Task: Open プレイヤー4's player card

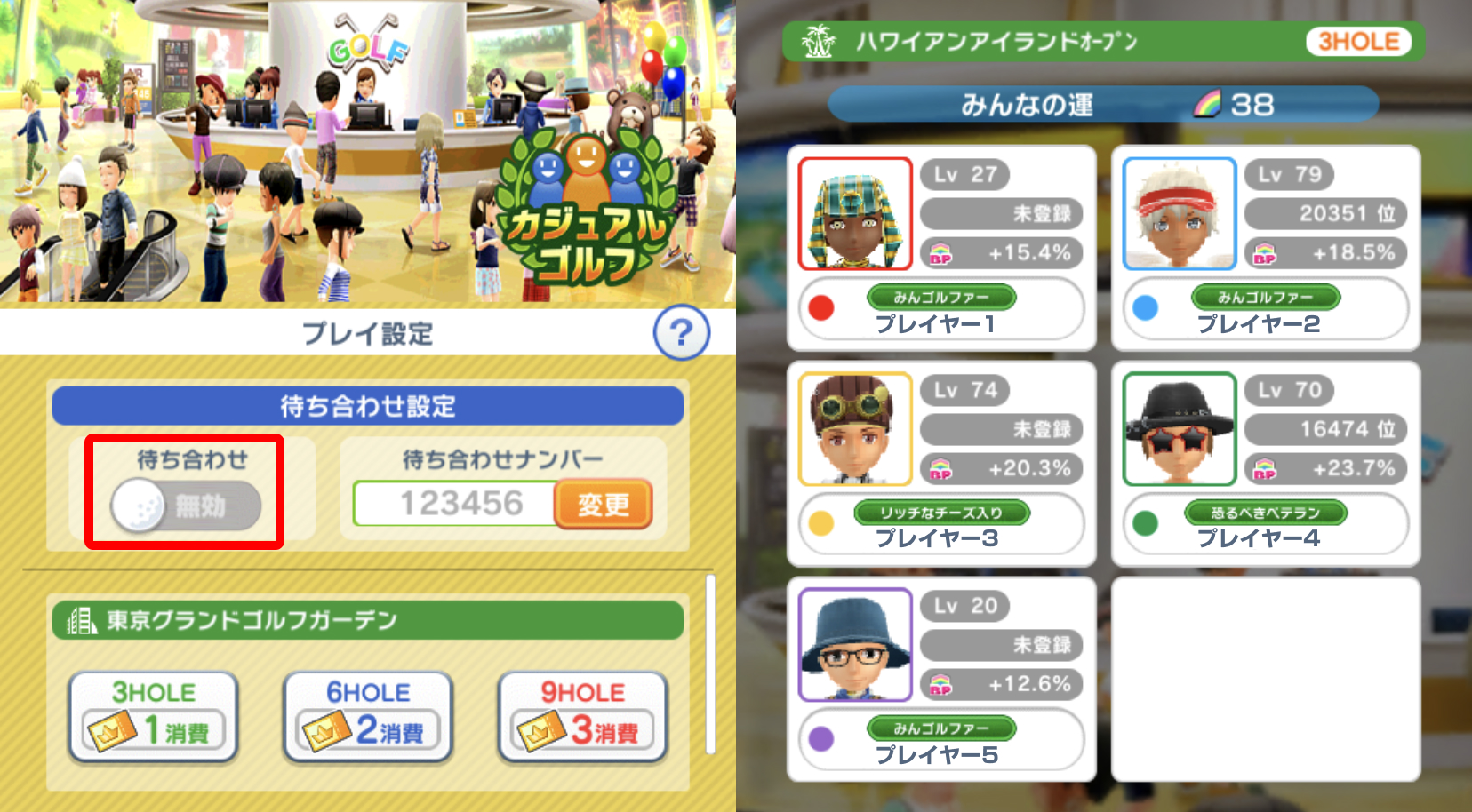Action: (1265, 463)
